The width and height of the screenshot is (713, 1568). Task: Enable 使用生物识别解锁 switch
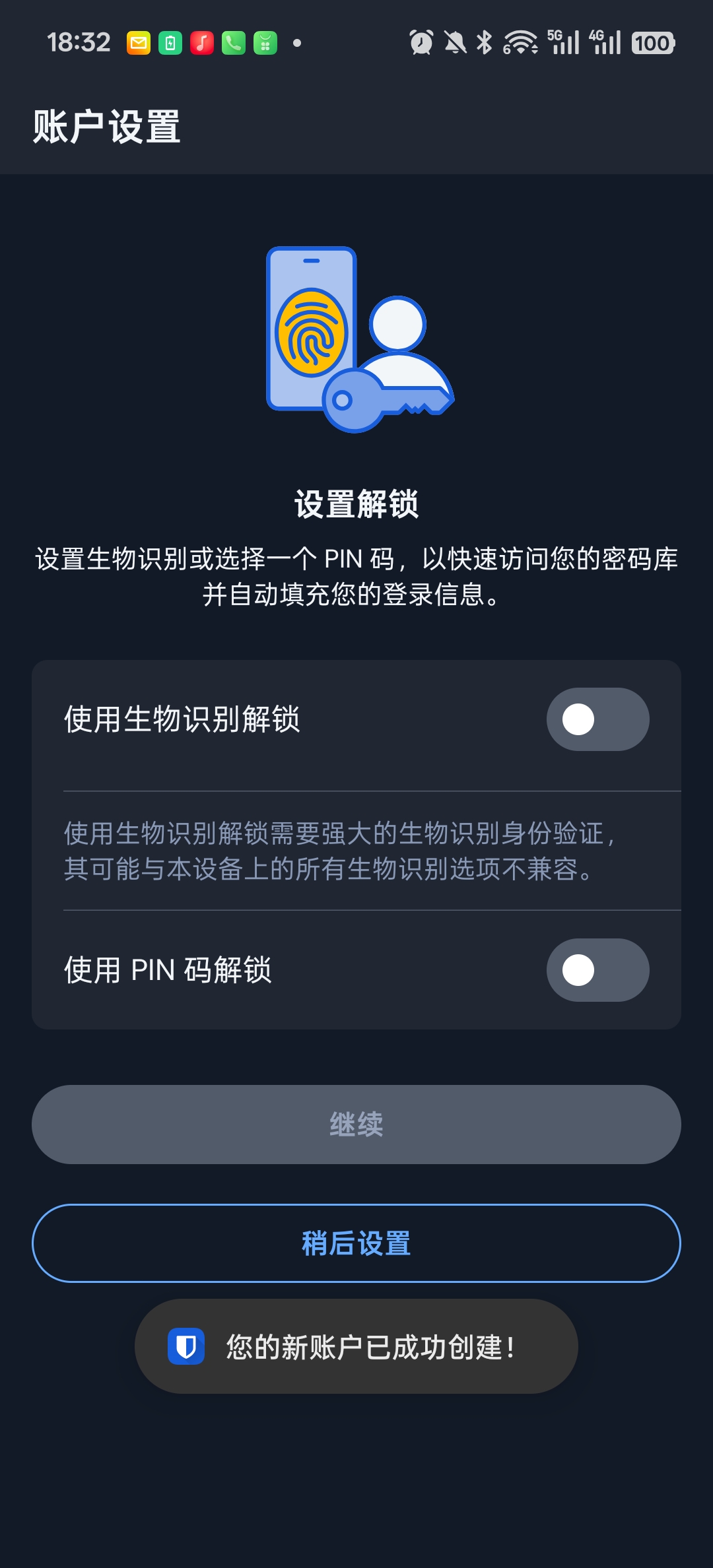tap(597, 719)
